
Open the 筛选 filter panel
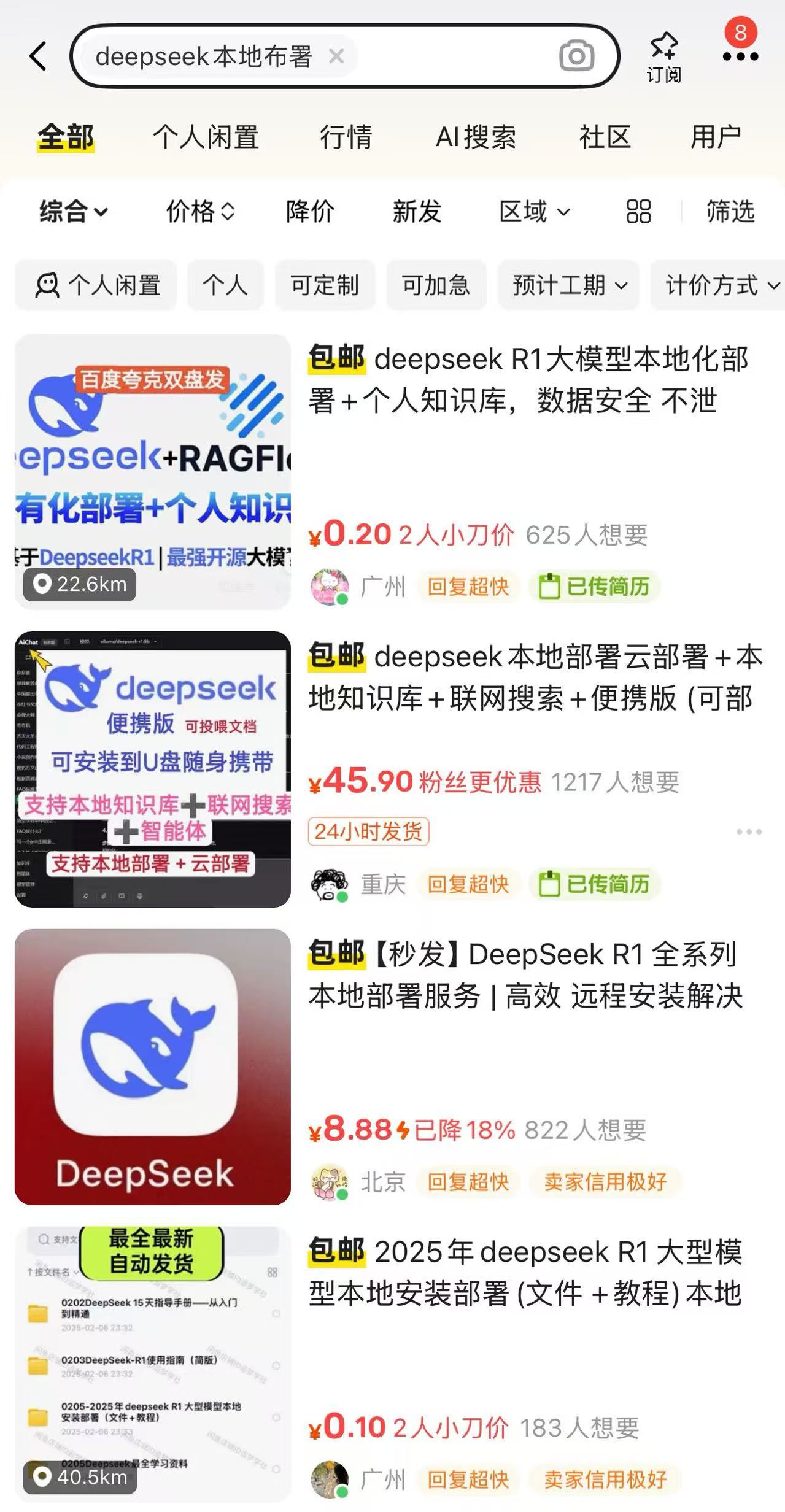pyautogui.click(x=730, y=212)
